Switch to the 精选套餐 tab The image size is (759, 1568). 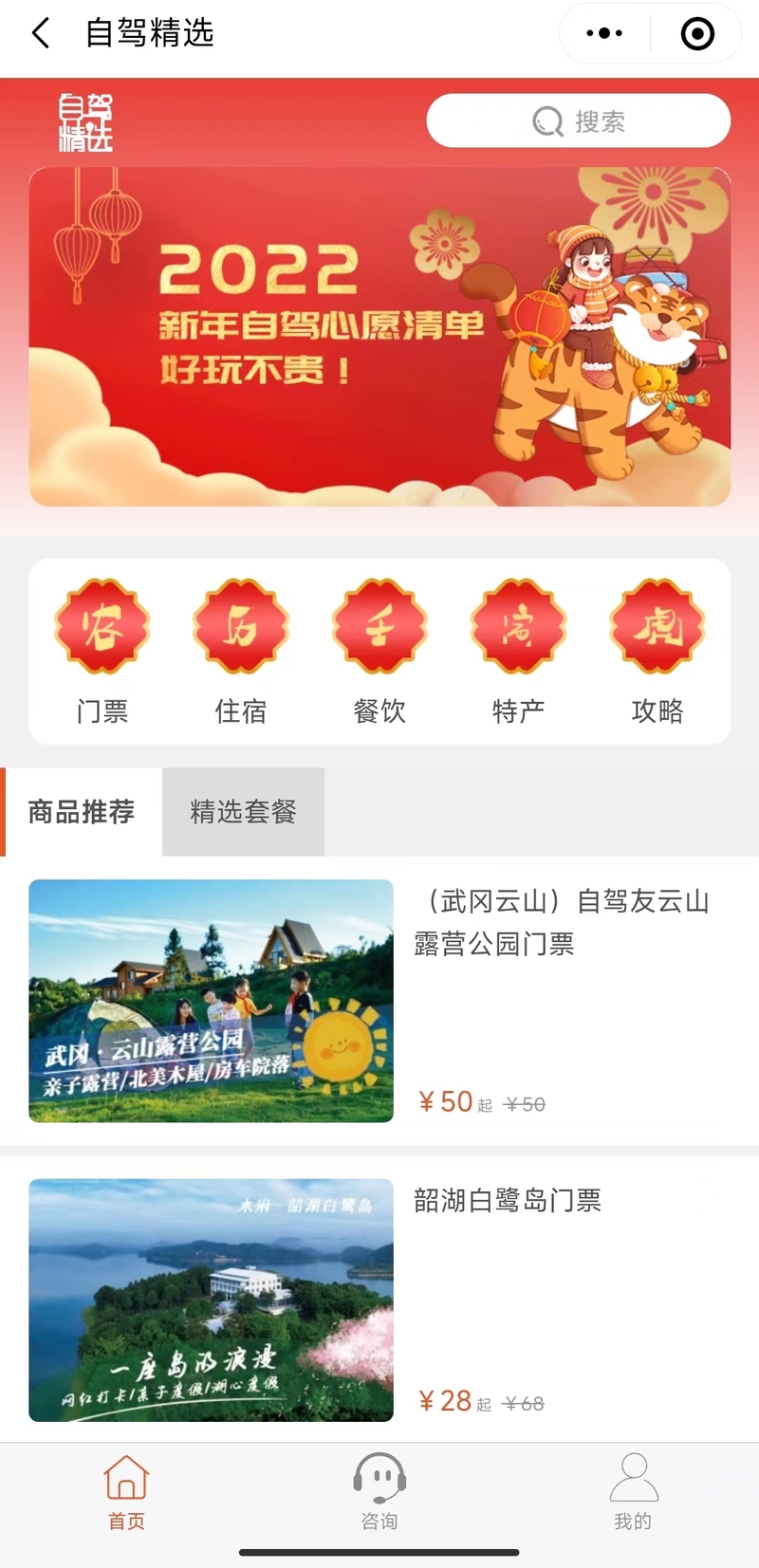[x=244, y=812]
